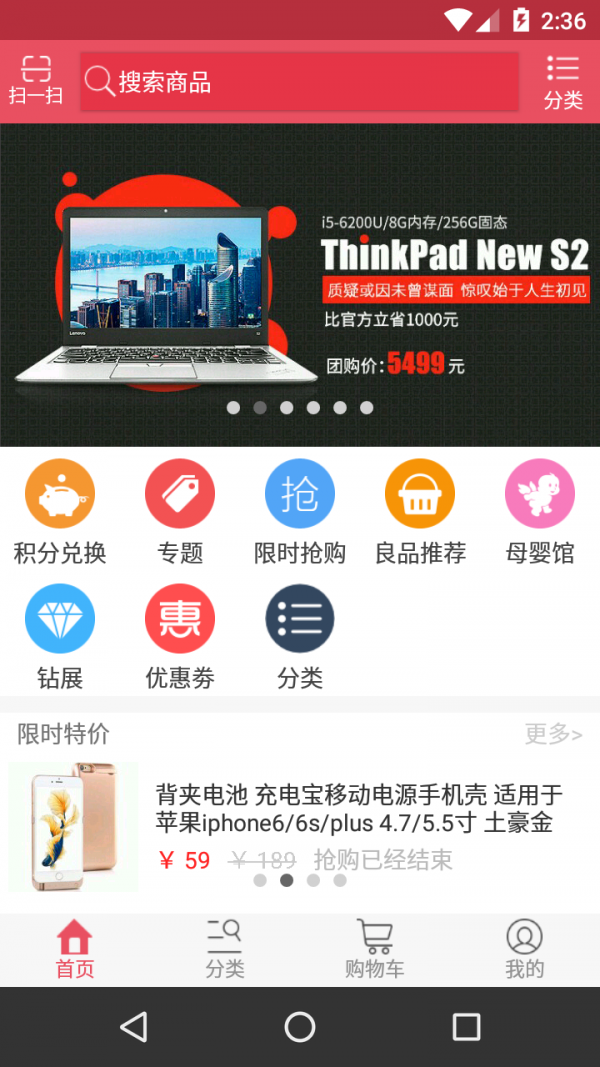Open 母婴馆 section
This screenshot has width=600, height=1067.
tap(540, 512)
